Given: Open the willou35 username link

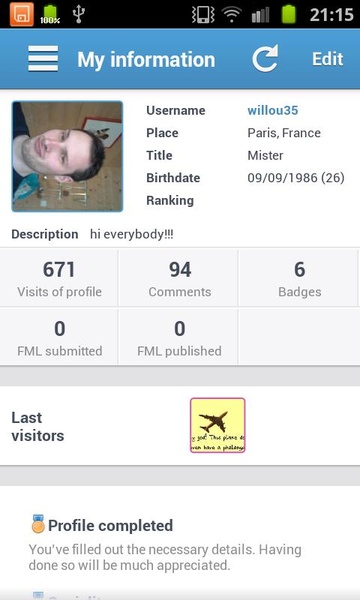Looking at the screenshot, I should 272,110.
